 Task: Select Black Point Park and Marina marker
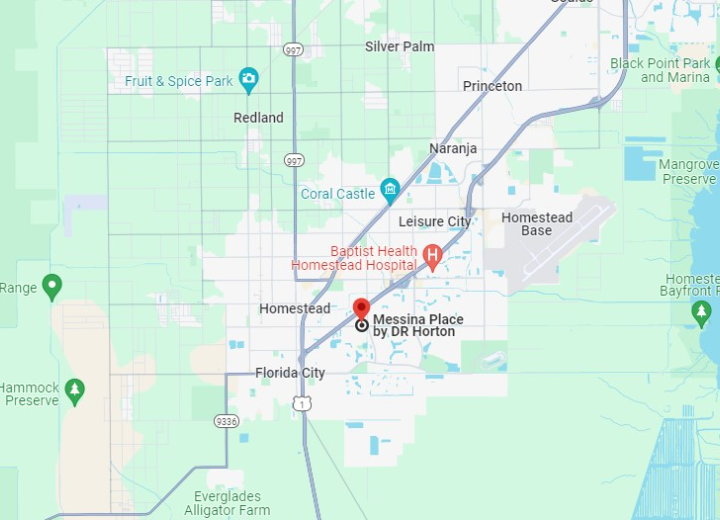point(716,66)
